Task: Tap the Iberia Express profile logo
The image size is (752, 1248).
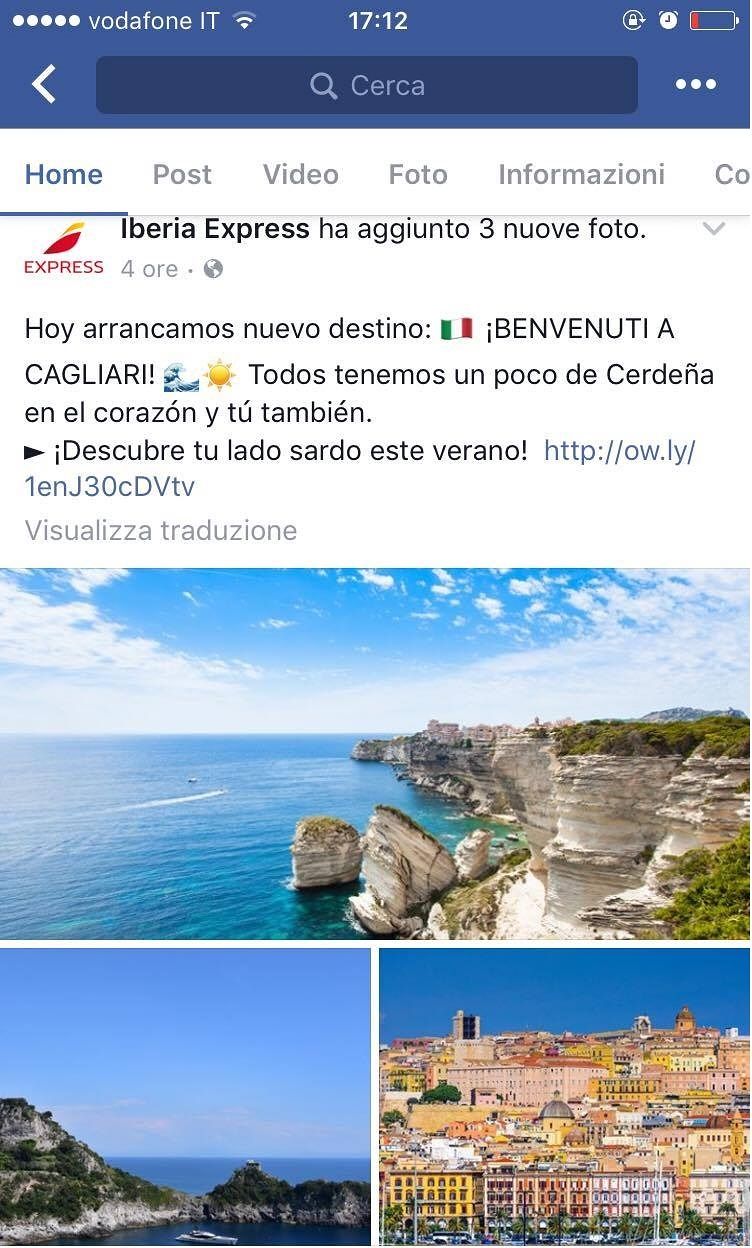Action: click(x=63, y=249)
